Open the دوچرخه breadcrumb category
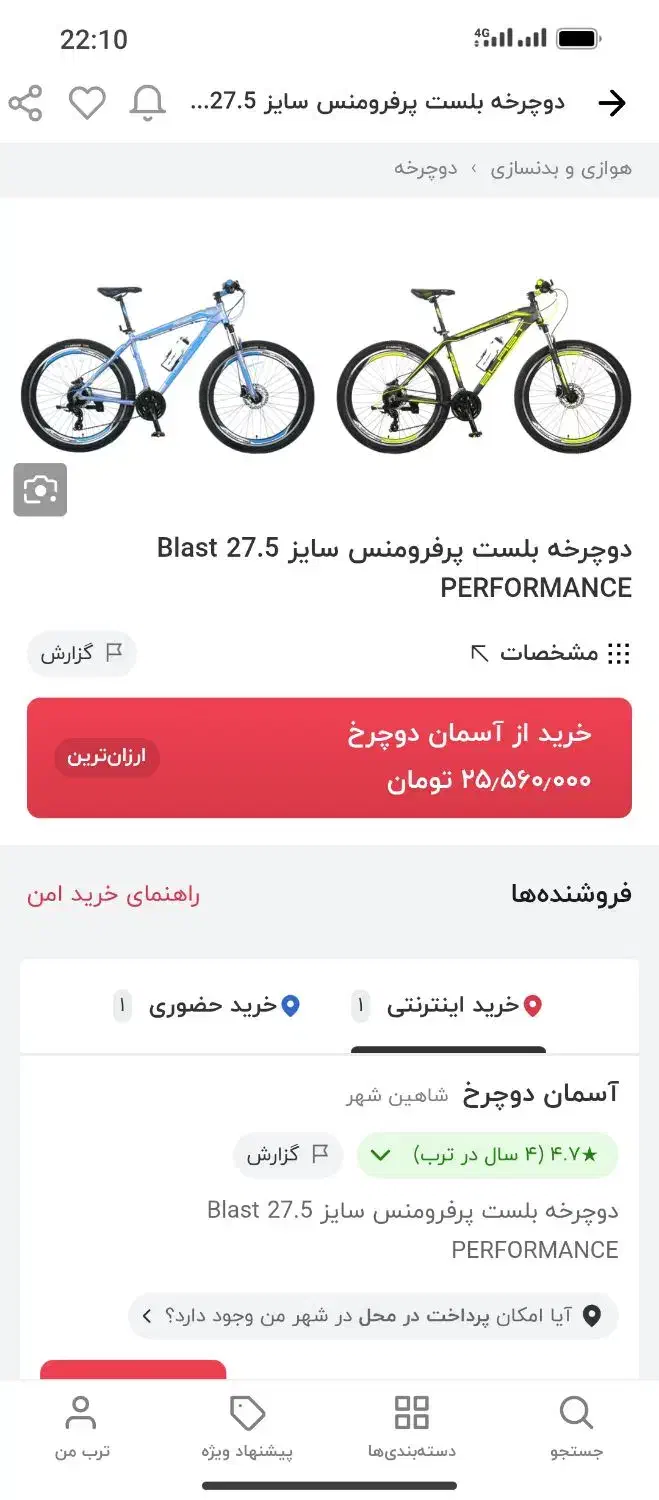Screen dimensions: 659x1500 425,168
